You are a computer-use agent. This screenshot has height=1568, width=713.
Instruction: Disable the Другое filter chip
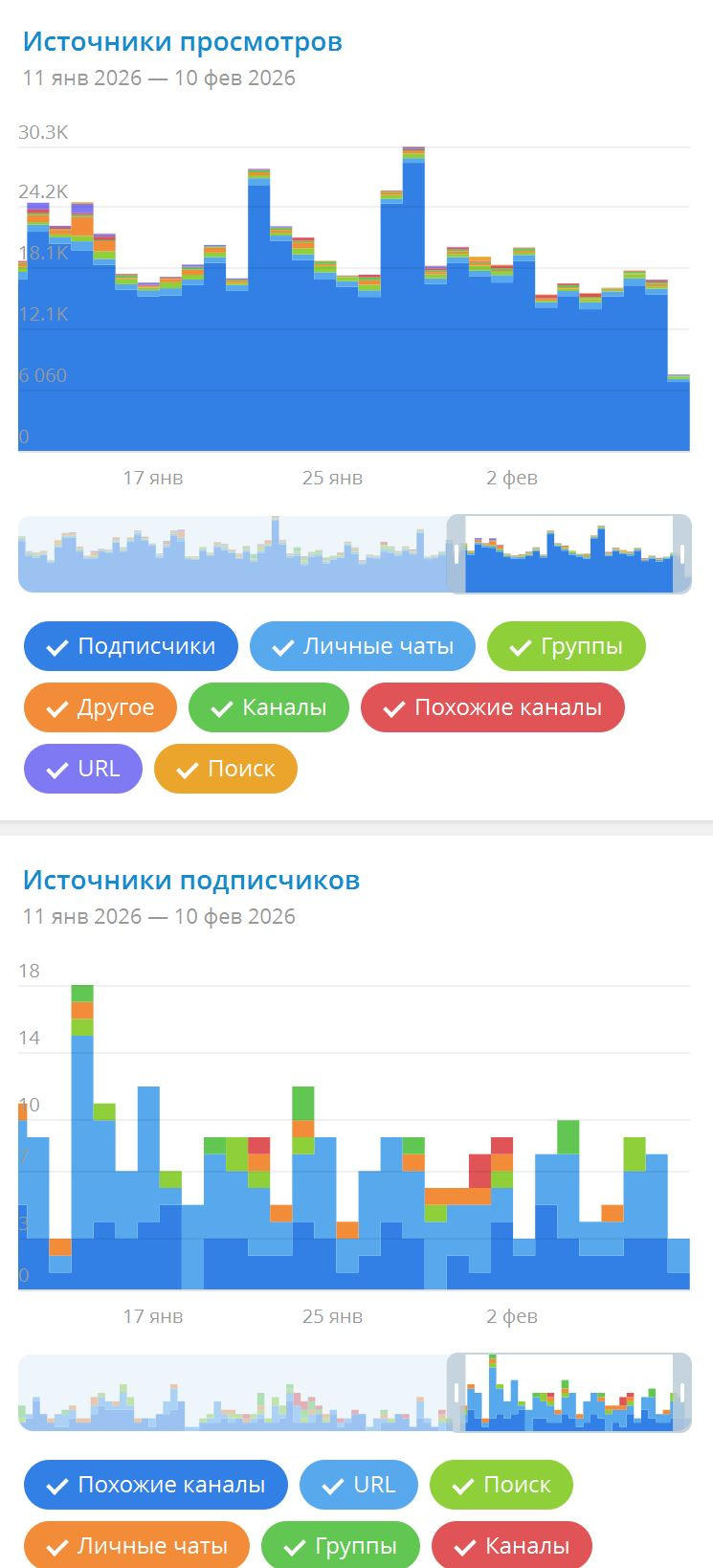(100, 707)
